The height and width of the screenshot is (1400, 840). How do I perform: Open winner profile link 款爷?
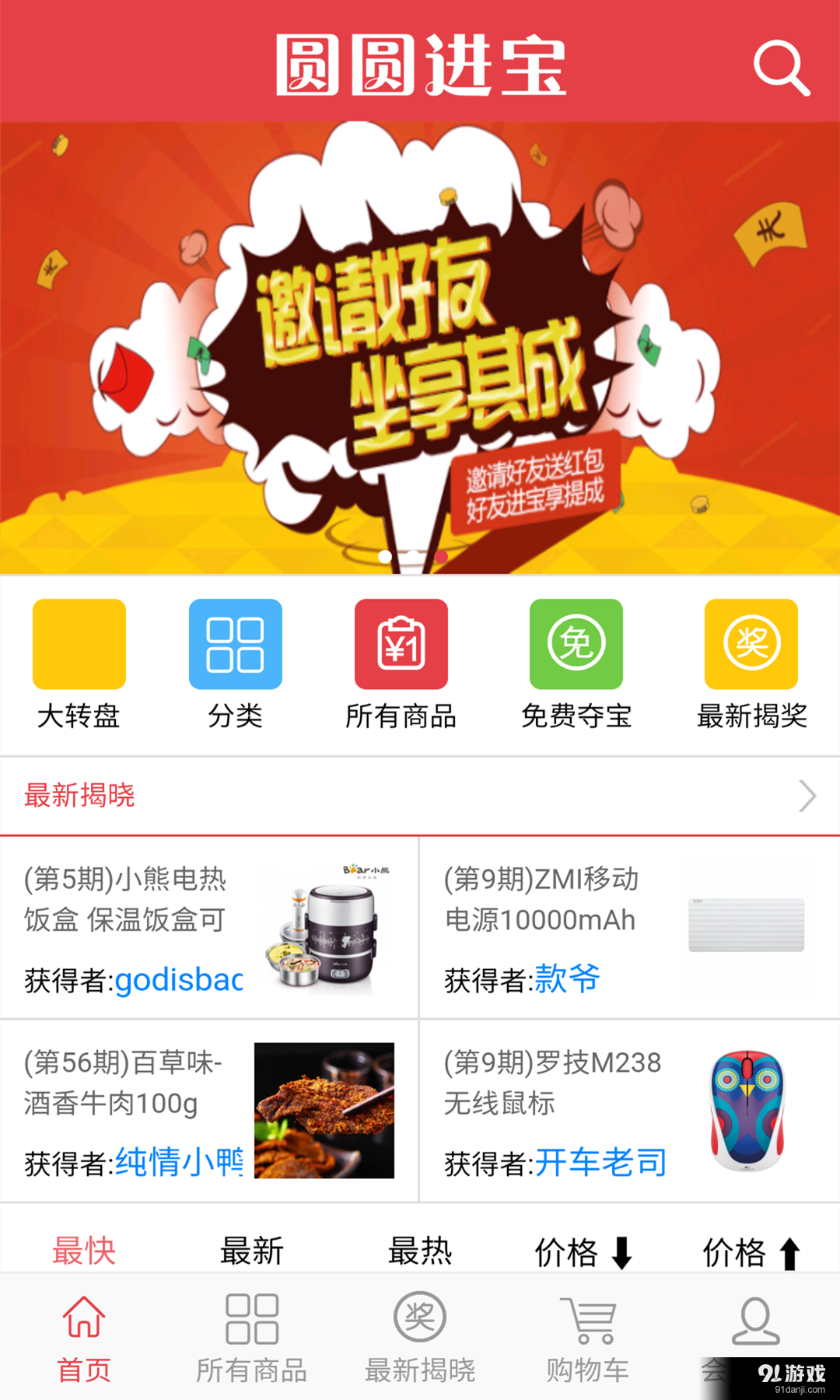[x=566, y=978]
